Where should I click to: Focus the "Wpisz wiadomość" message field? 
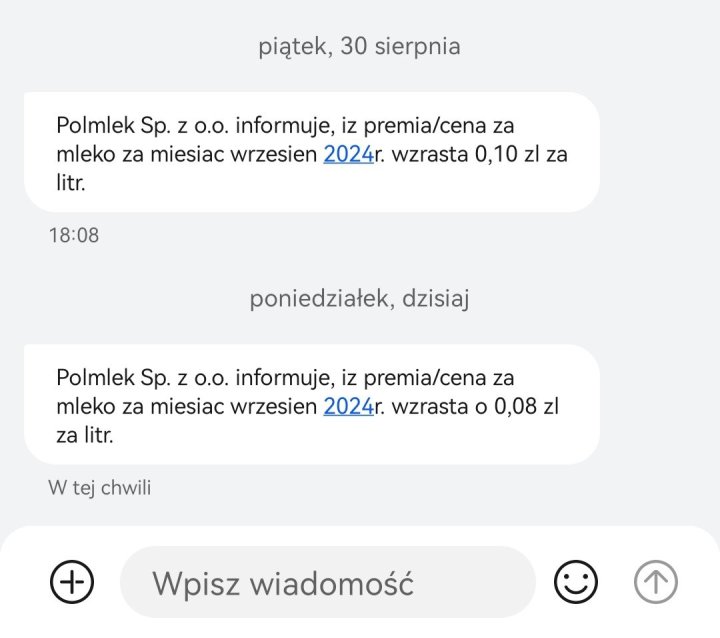[330, 582]
